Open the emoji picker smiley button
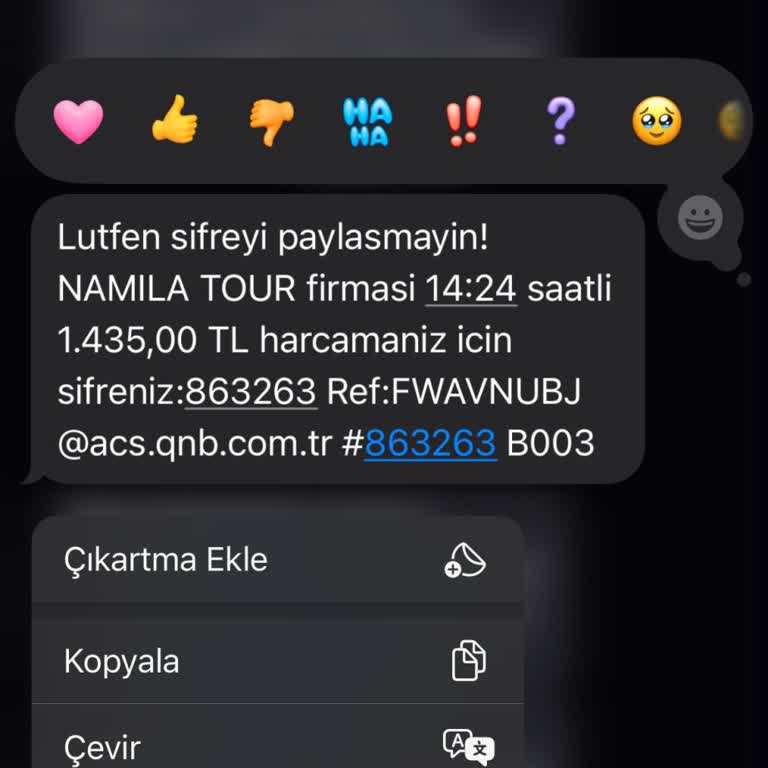 pos(700,218)
